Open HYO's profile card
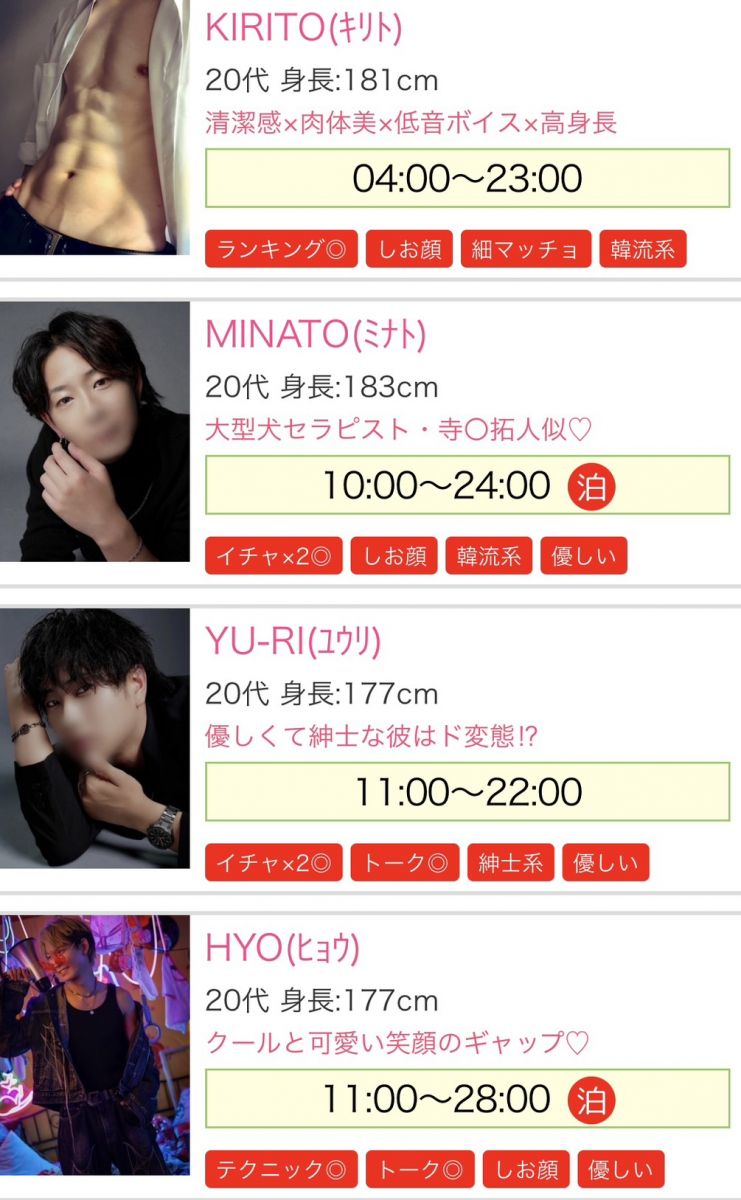741x1200 pixels. [x=282, y=949]
